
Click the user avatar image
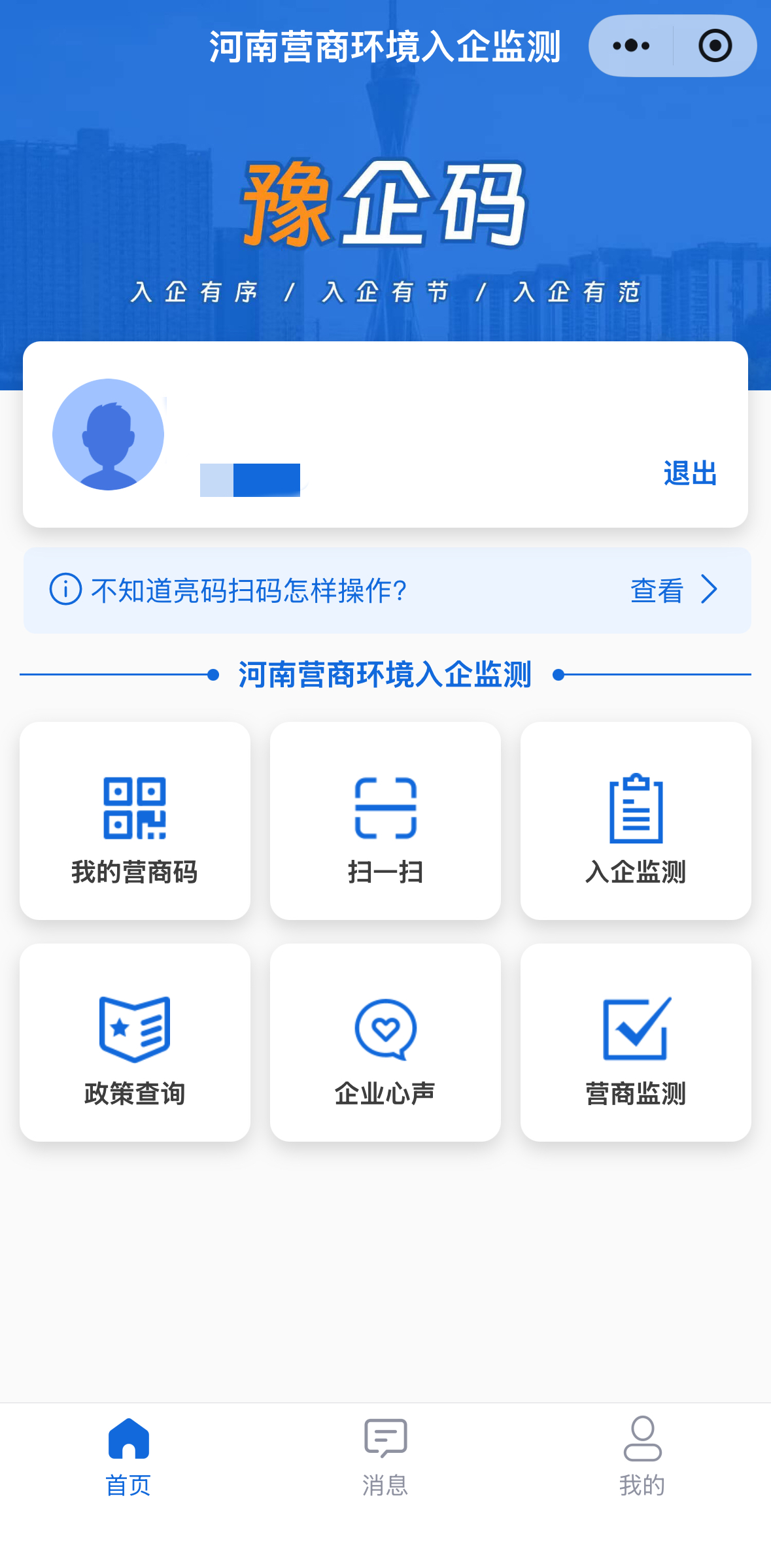(x=109, y=434)
